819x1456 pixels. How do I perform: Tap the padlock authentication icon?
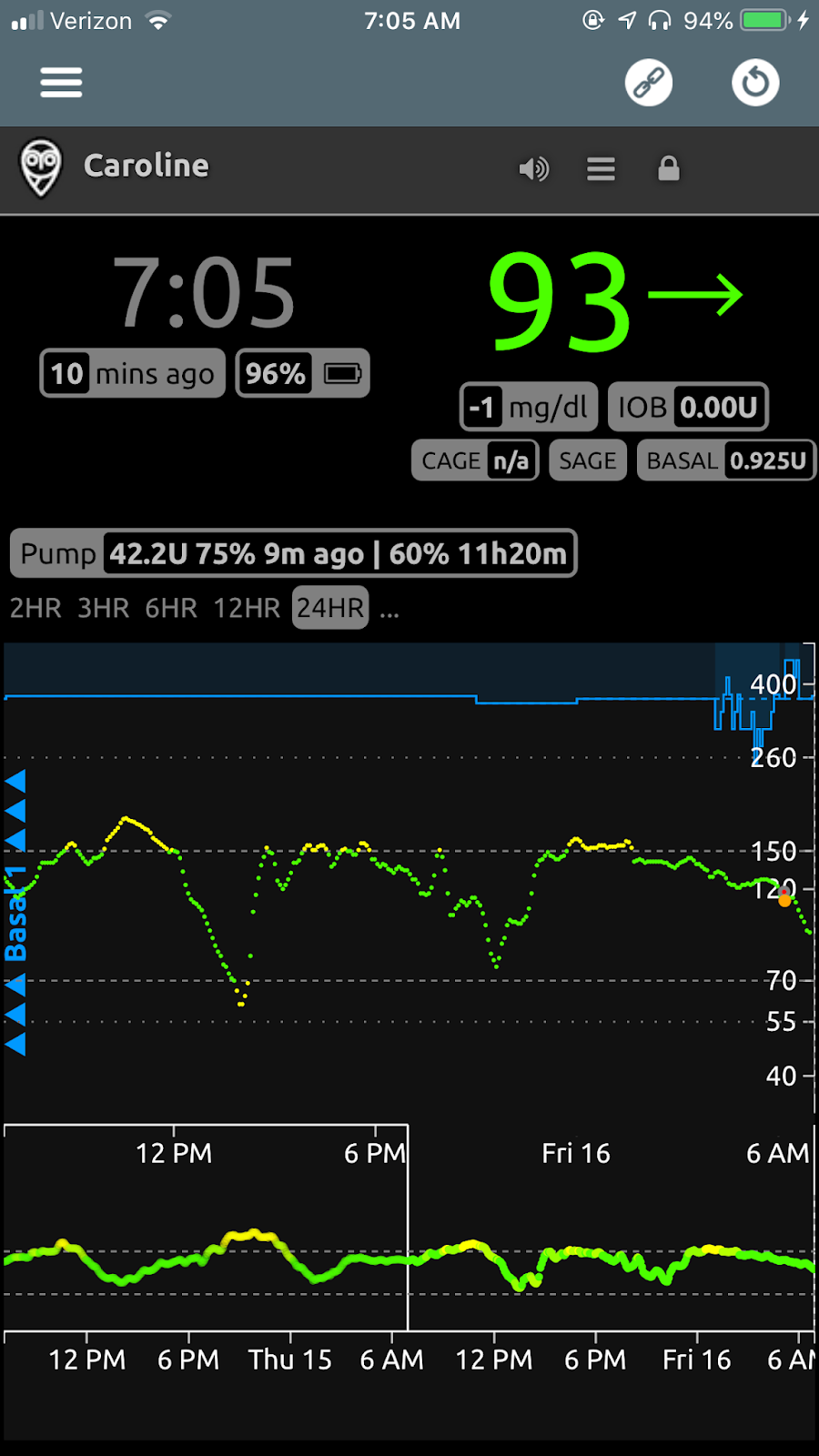pyautogui.click(x=669, y=168)
